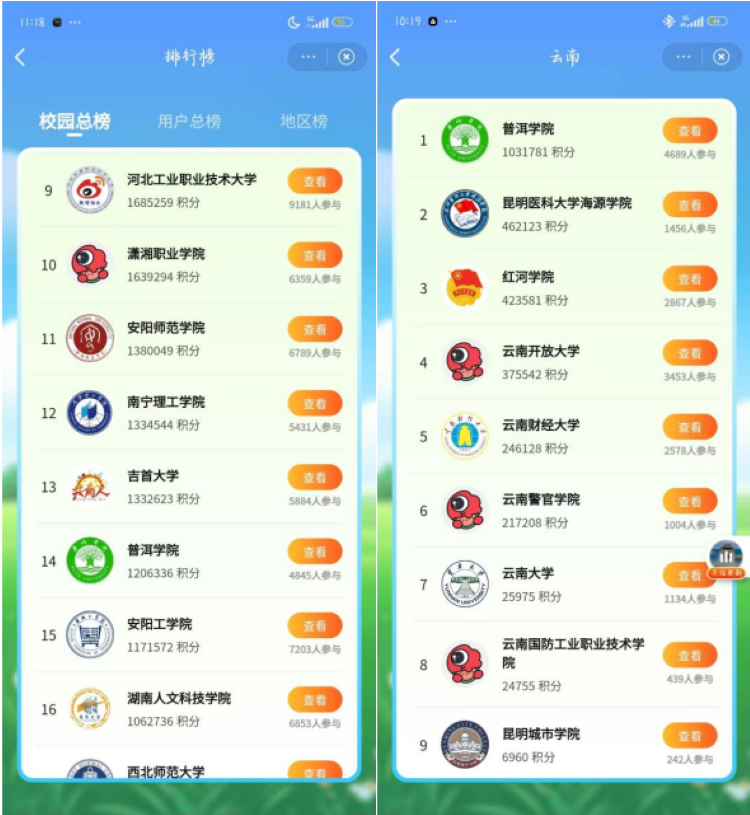The image size is (750, 815).
Task: Switch to the 用户总榜 tab
Action: [189, 121]
